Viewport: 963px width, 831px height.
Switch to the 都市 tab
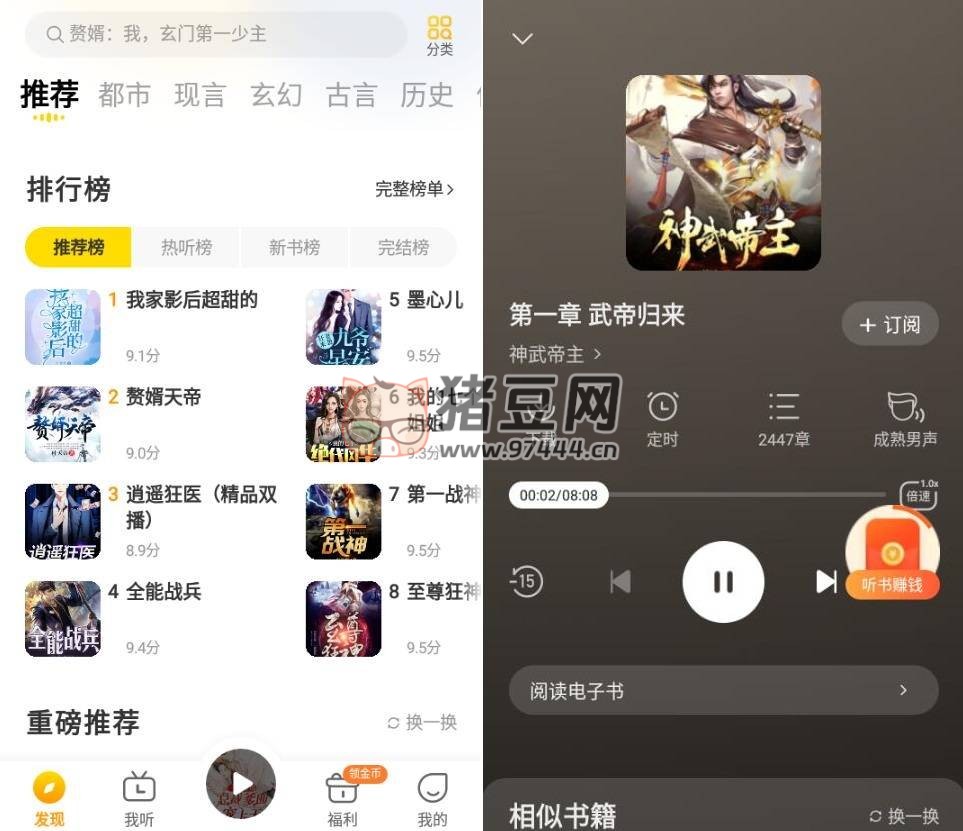tap(124, 95)
